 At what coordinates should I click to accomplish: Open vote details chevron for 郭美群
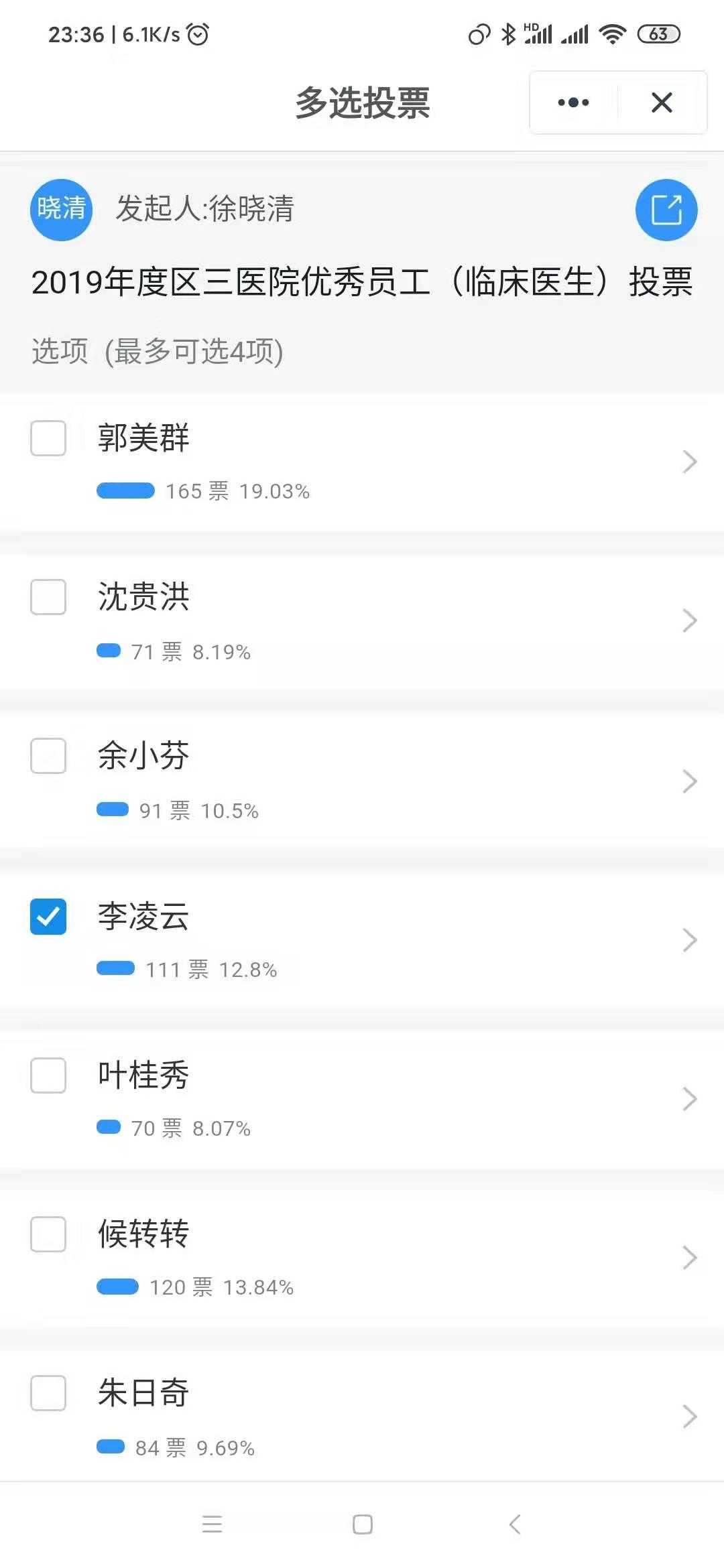click(x=690, y=462)
